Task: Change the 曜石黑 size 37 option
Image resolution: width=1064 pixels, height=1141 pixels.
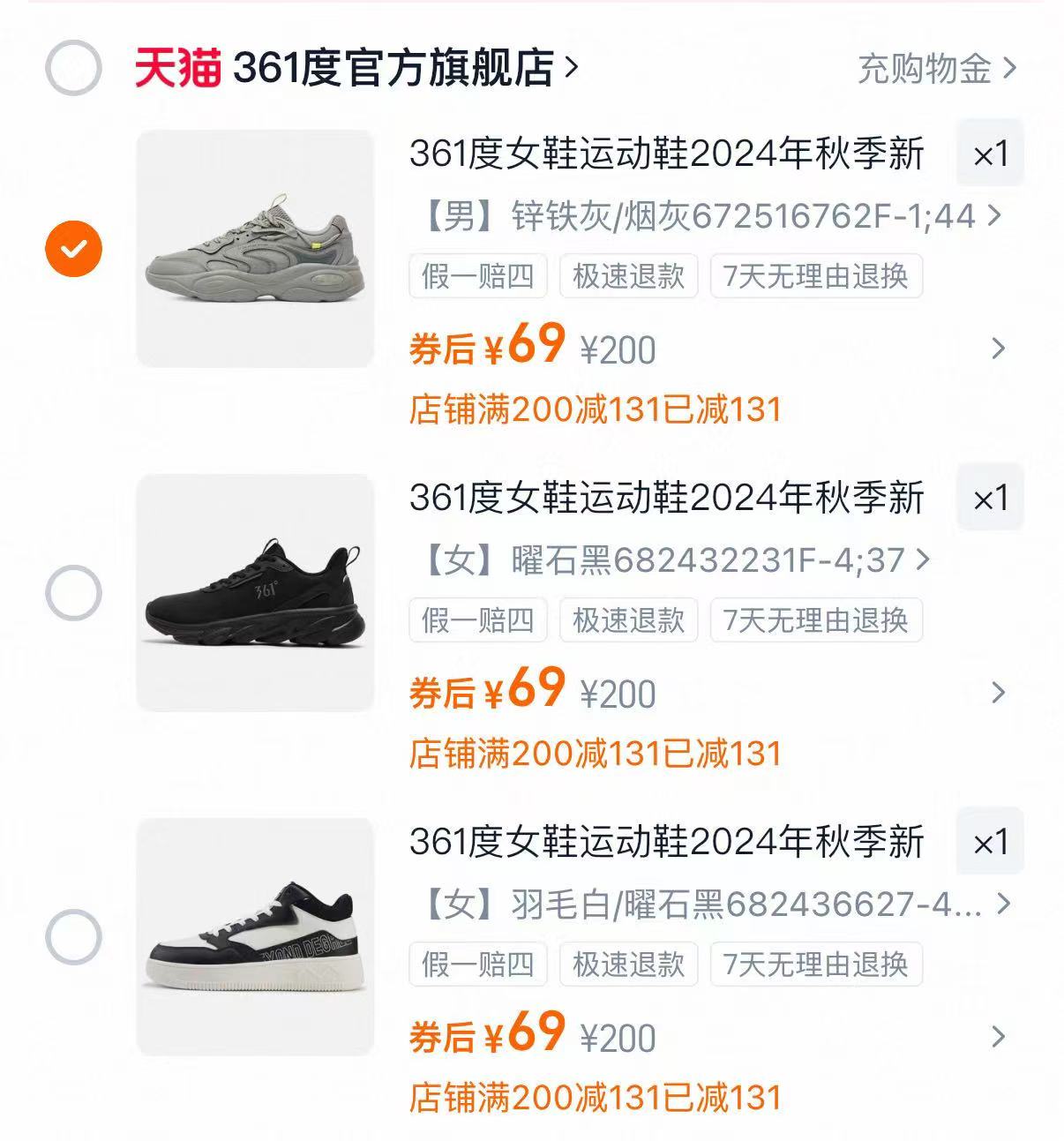Action: [675, 560]
